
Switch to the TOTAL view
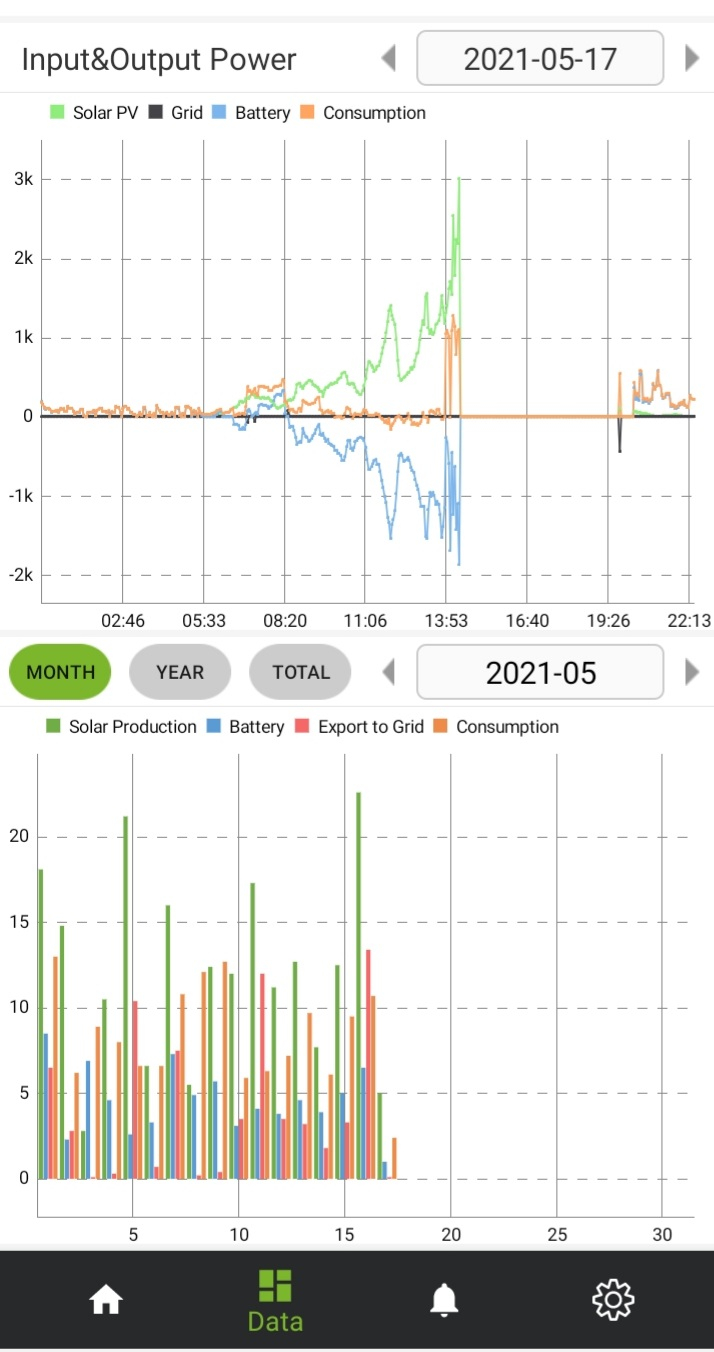coord(300,672)
